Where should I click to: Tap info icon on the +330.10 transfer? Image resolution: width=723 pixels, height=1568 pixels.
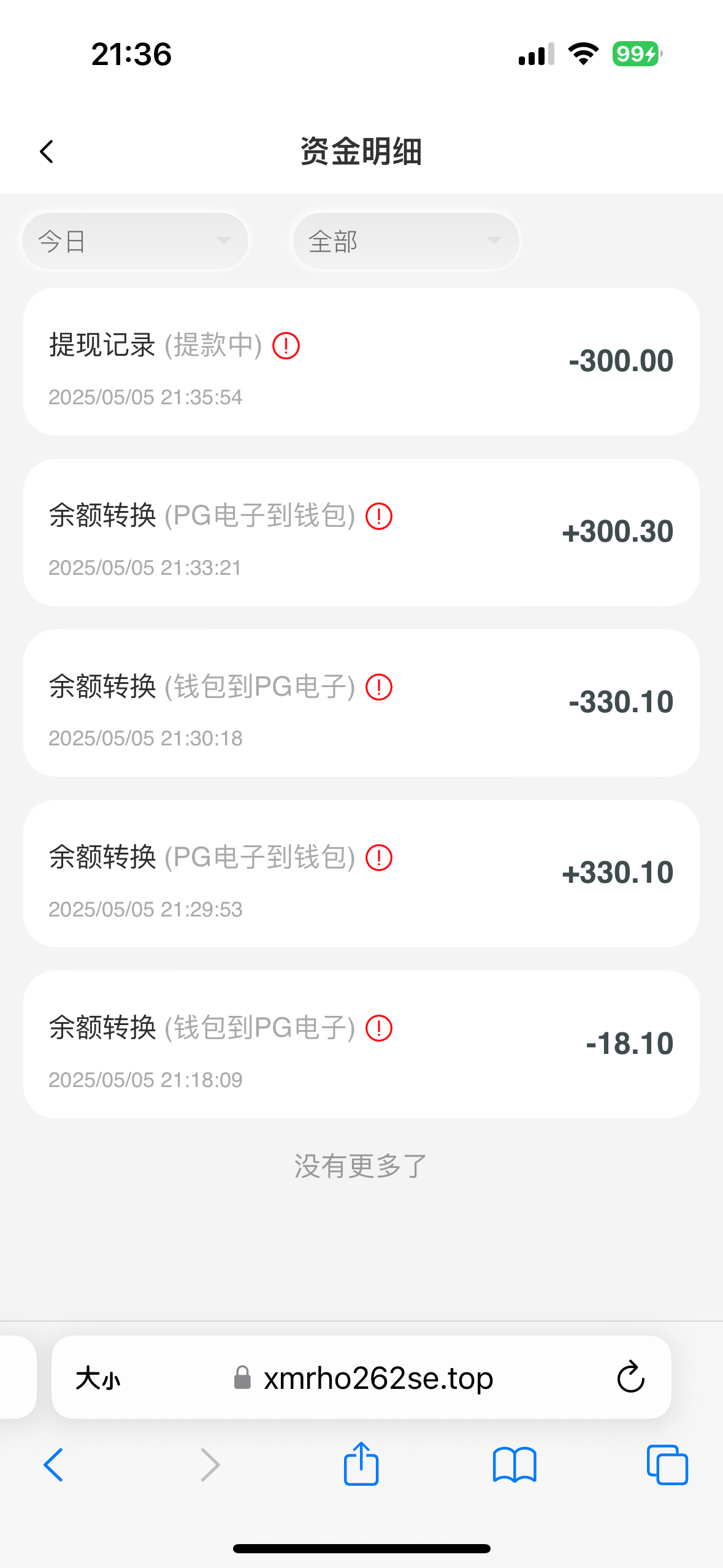point(379,857)
